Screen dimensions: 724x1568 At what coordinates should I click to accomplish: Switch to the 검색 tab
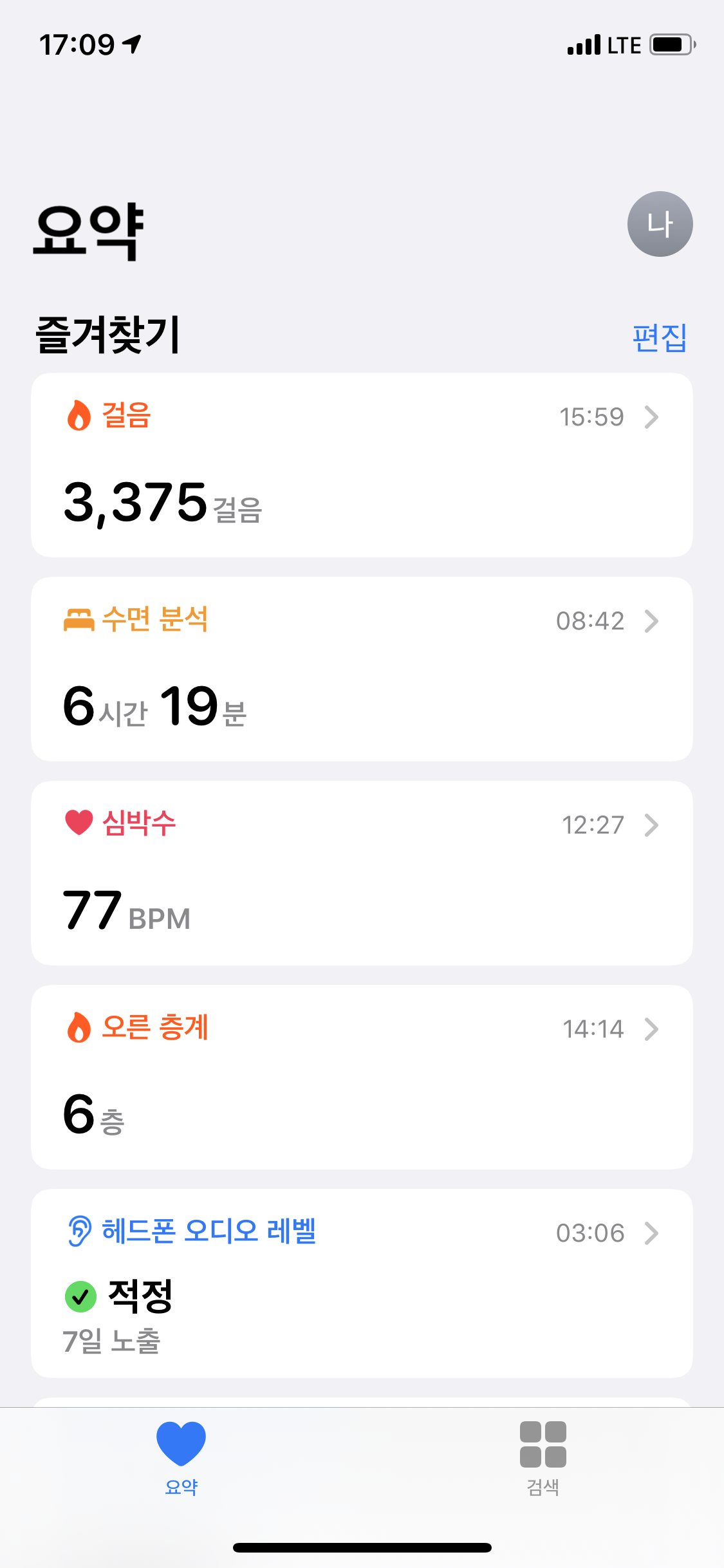pyautogui.click(x=543, y=1459)
